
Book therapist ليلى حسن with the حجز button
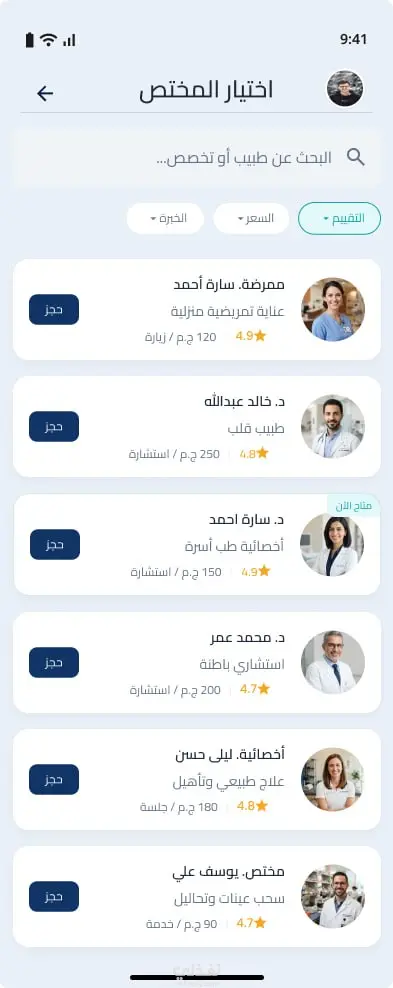[x=54, y=779]
